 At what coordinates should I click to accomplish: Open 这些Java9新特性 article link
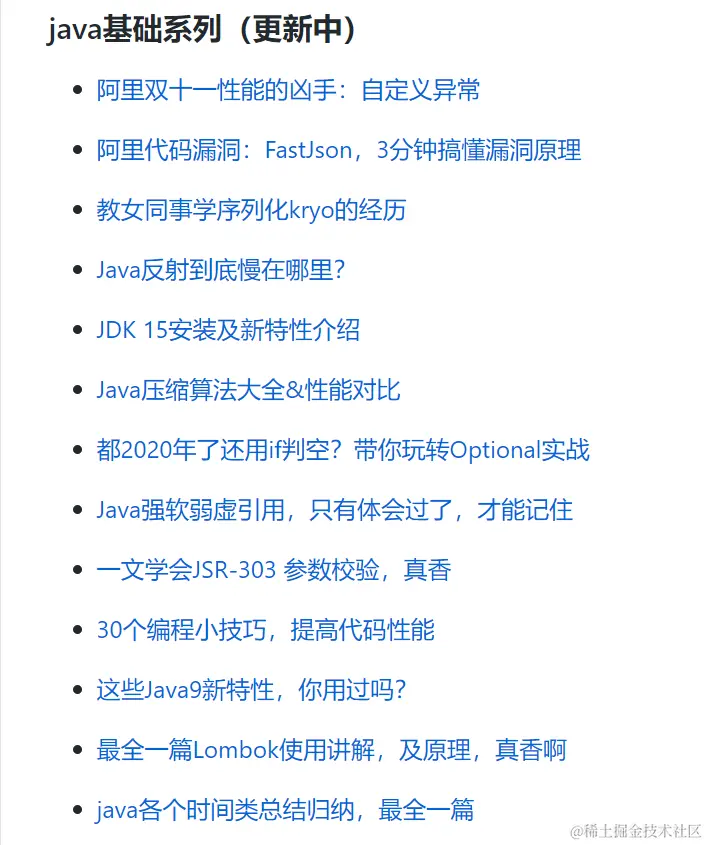click(x=250, y=690)
